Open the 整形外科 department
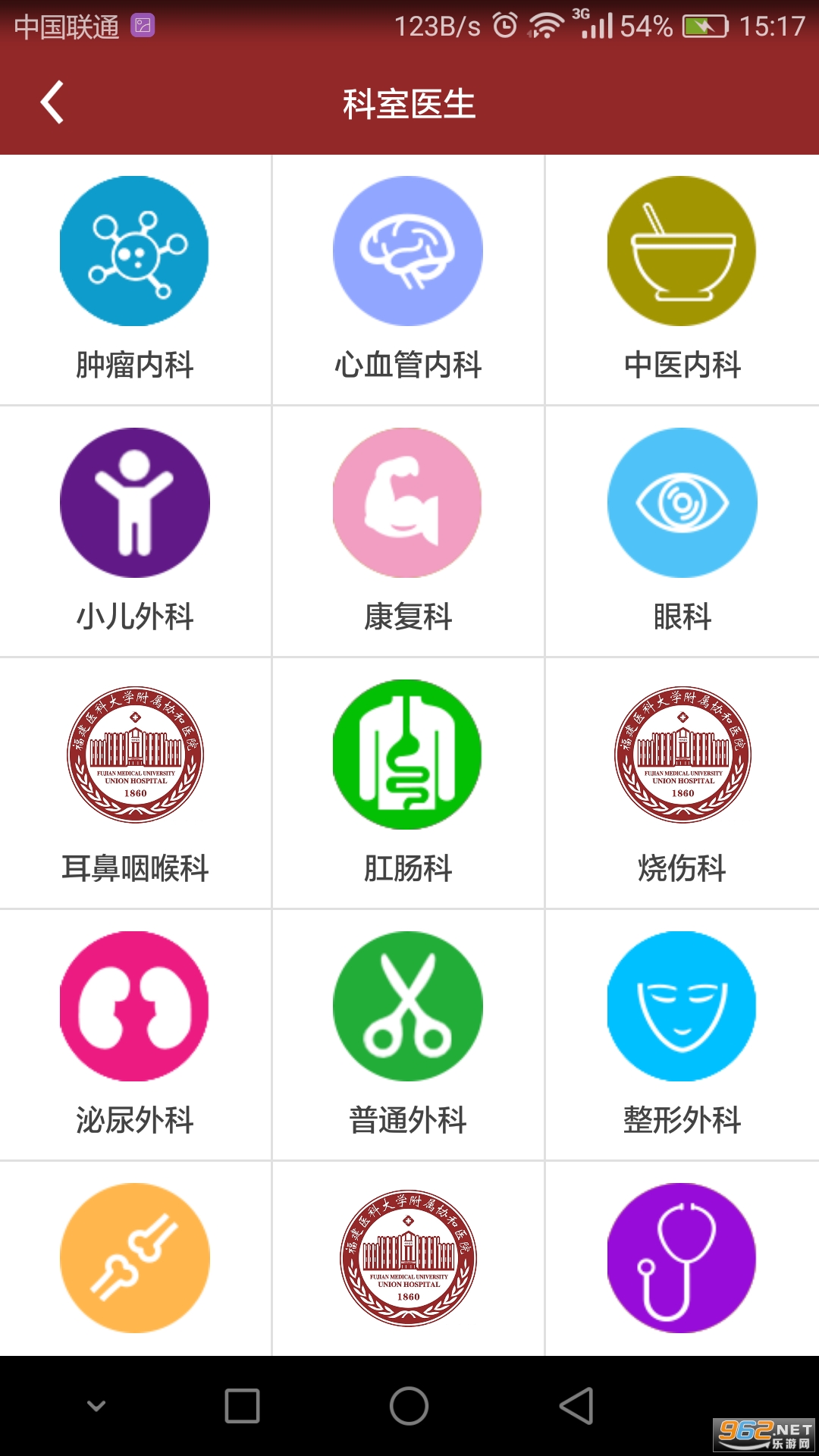Viewport: 819px width, 1456px height. click(682, 1034)
